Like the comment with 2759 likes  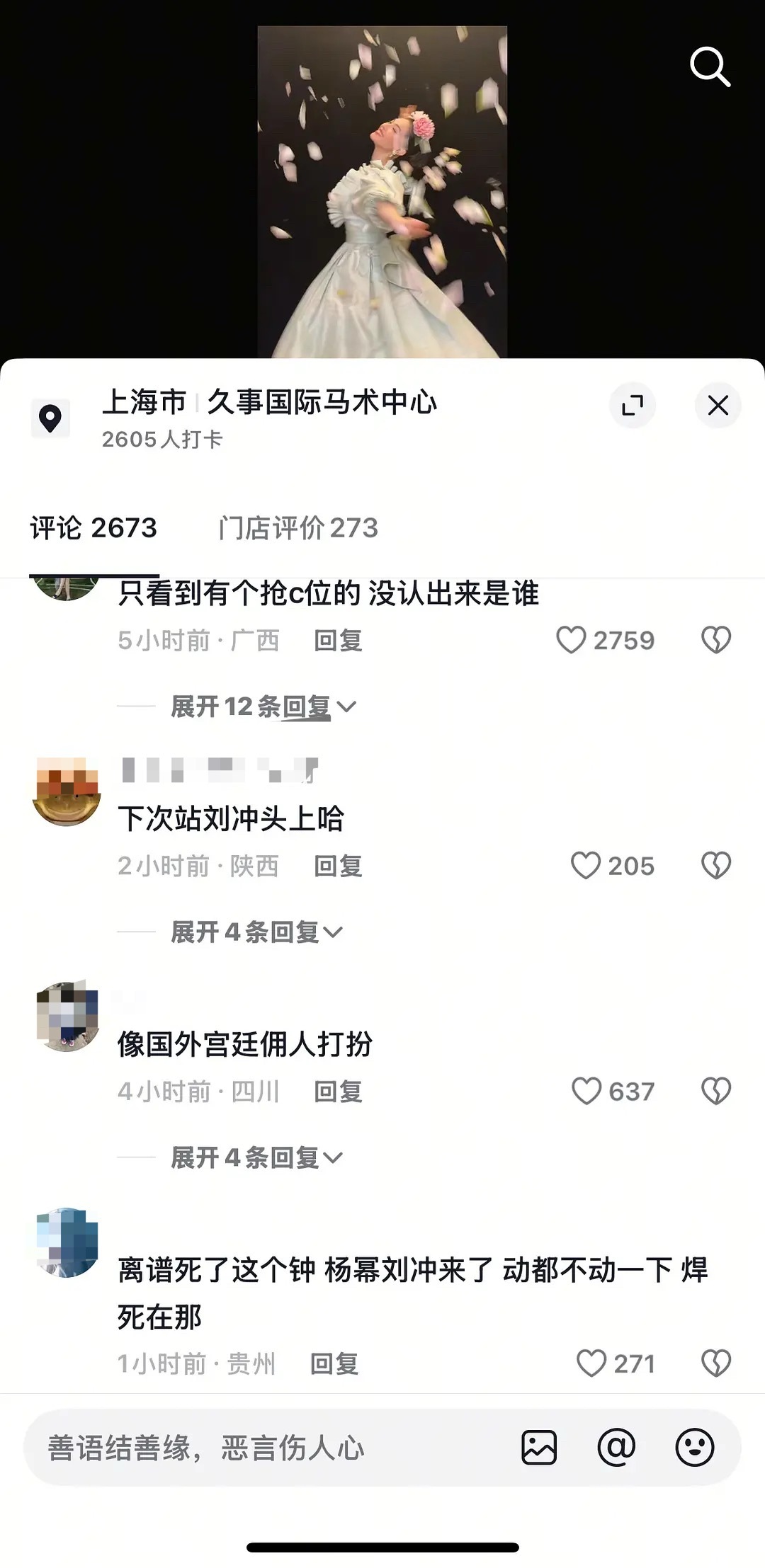pos(571,639)
